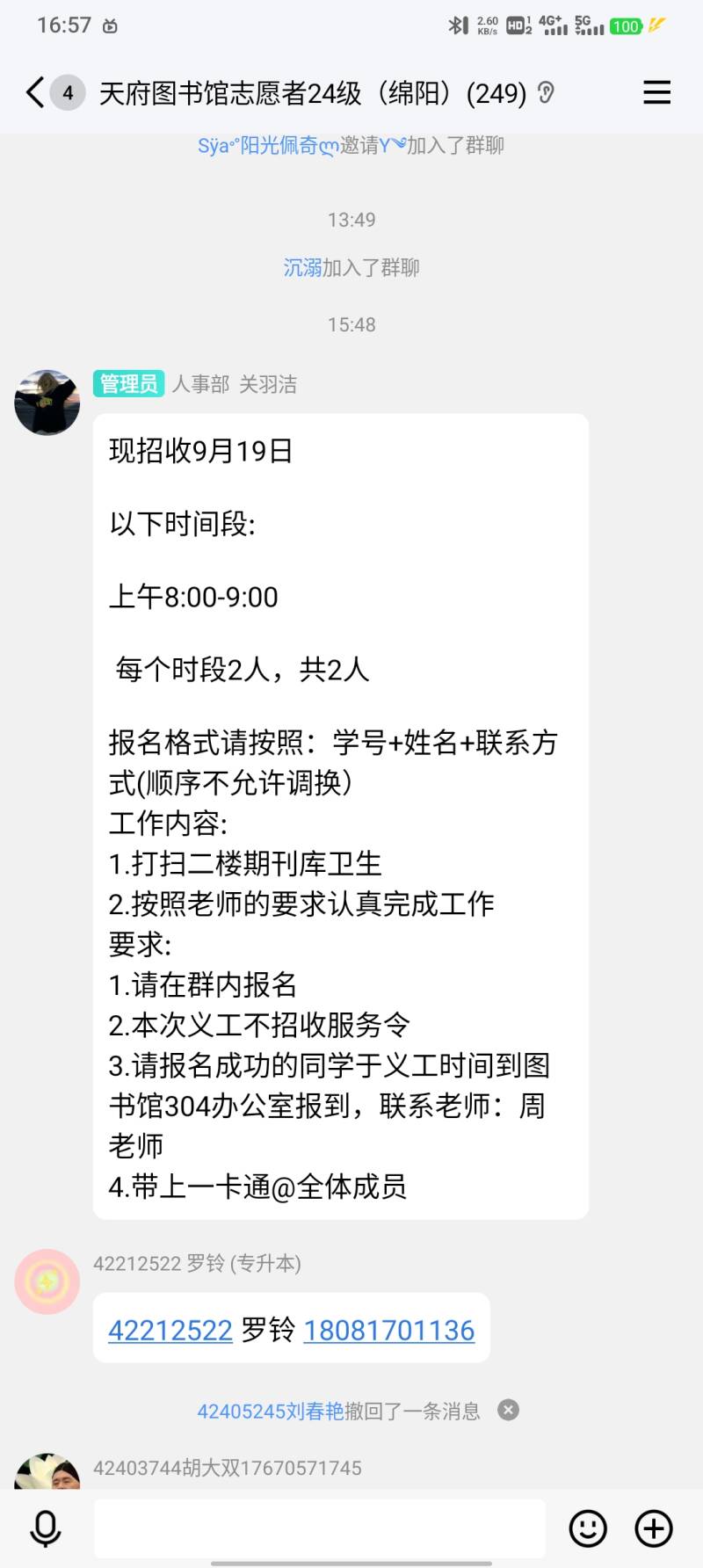Tap phone number link 18081701136
This screenshot has width=703, height=1568.
coord(389,1330)
